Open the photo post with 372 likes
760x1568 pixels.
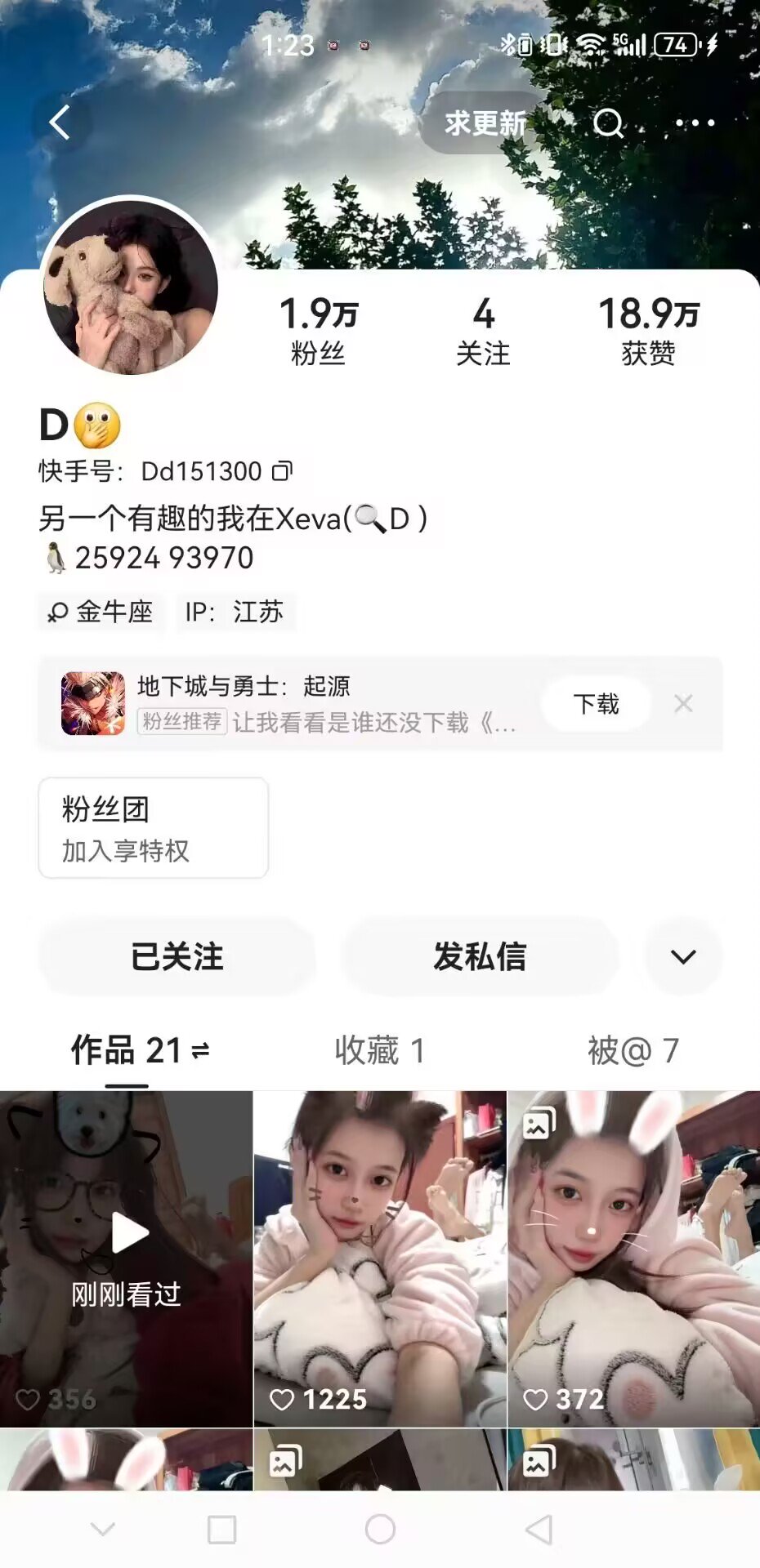click(633, 1258)
